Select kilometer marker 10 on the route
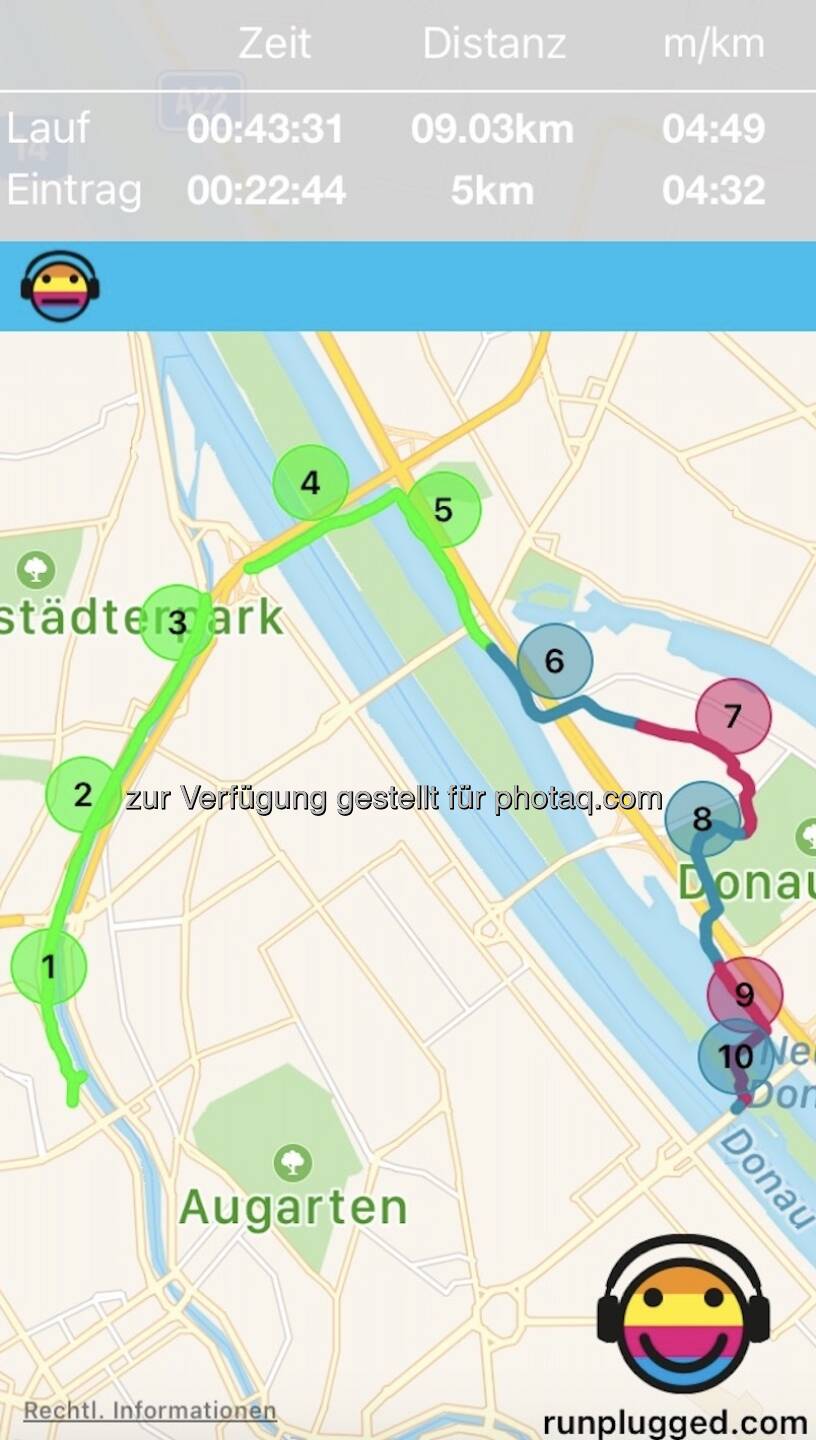Viewport: 816px width, 1440px height. pos(735,1056)
